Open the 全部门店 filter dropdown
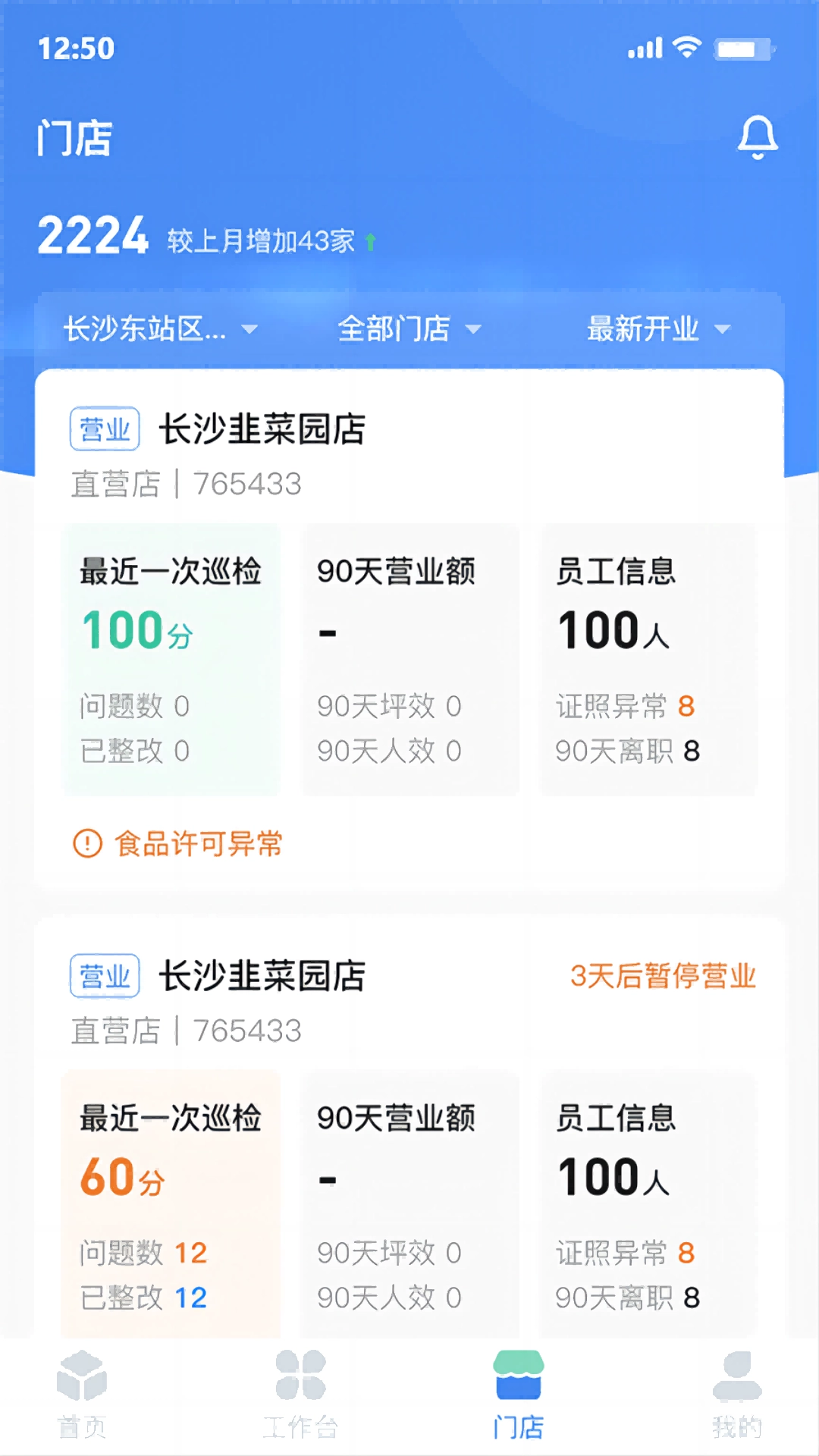Screen dimensions: 819x1456 (x=408, y=328)
